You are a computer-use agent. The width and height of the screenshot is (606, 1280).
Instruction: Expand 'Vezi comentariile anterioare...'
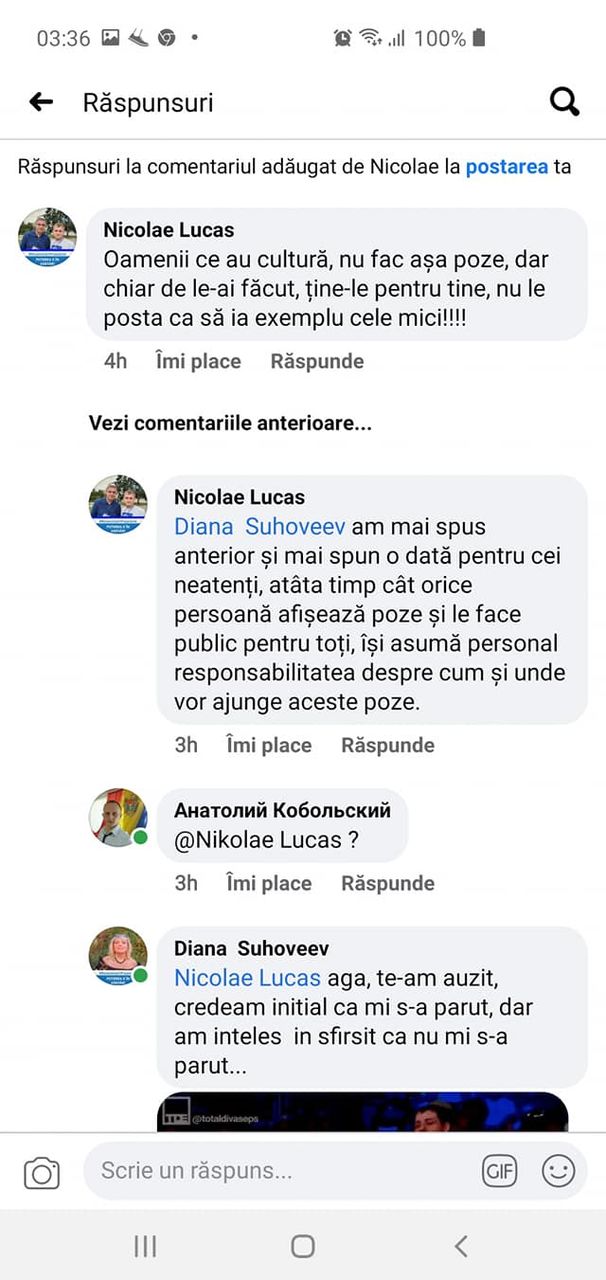(230, 424)
